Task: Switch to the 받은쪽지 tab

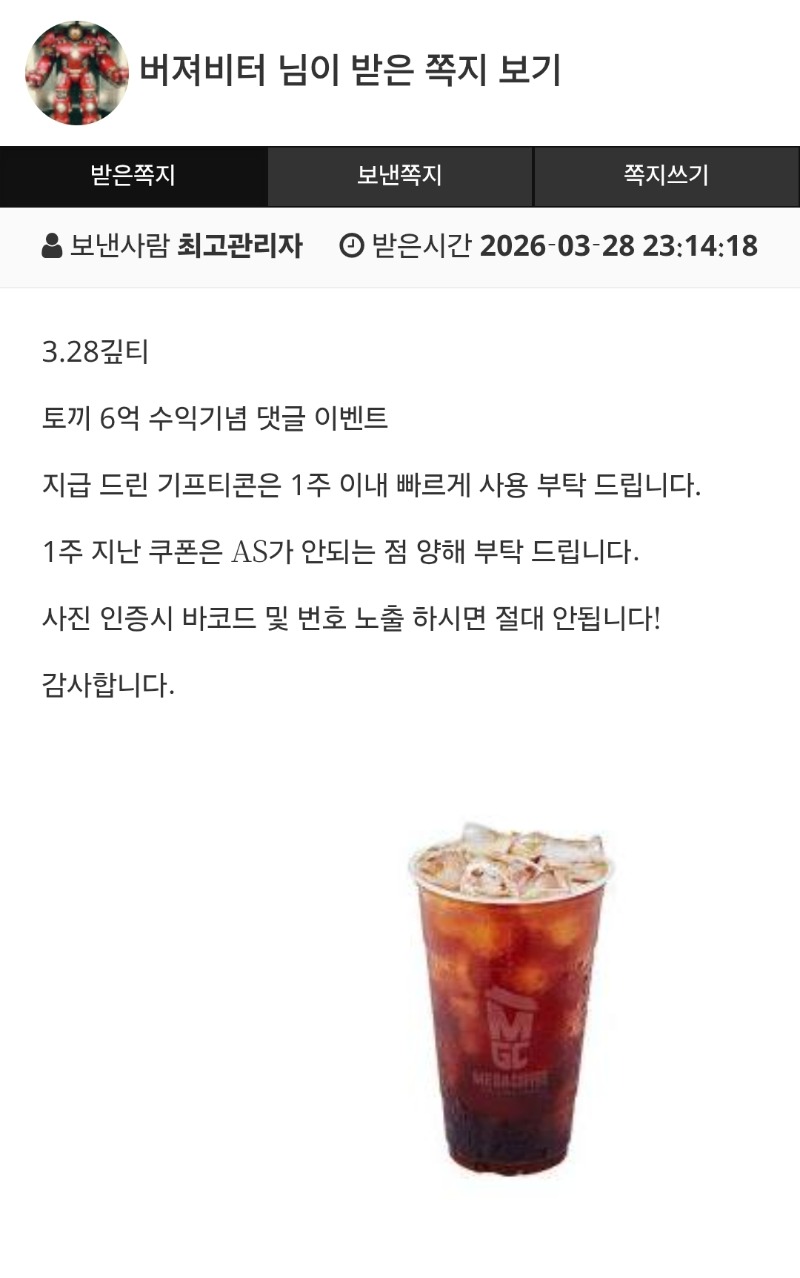Action: (133, 176)
